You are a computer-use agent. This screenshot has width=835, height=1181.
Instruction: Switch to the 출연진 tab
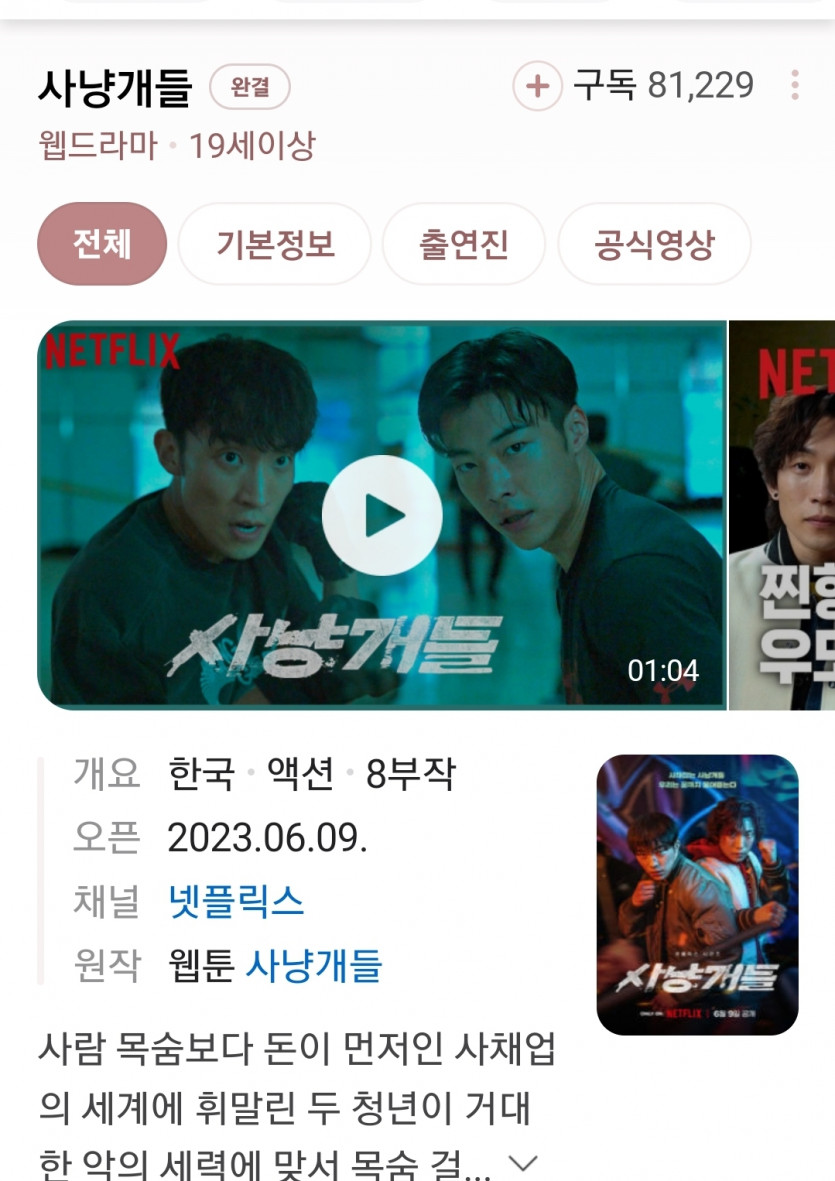(463, 244)
